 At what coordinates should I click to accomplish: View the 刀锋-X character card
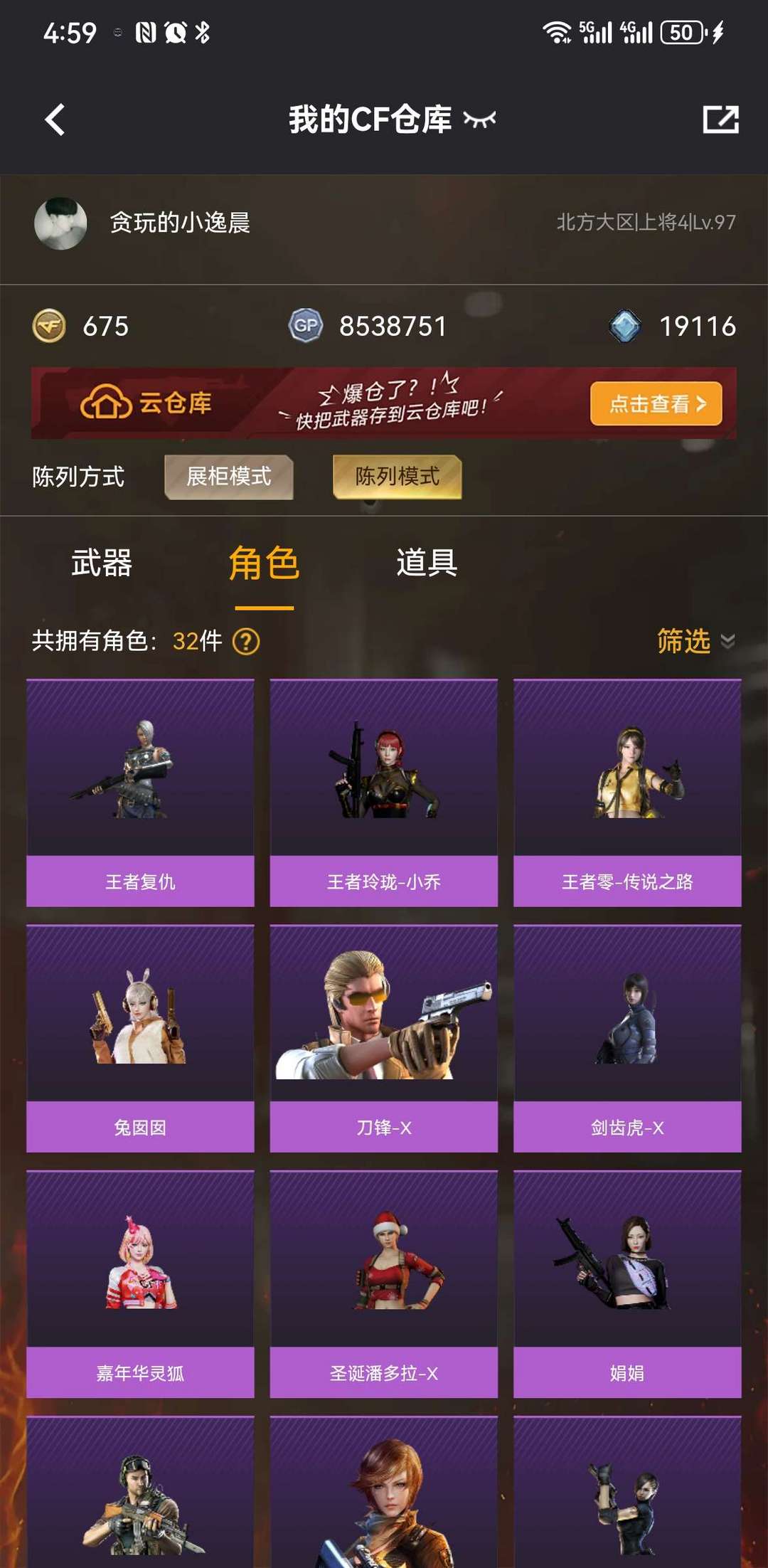click(x=383, y=1038)
